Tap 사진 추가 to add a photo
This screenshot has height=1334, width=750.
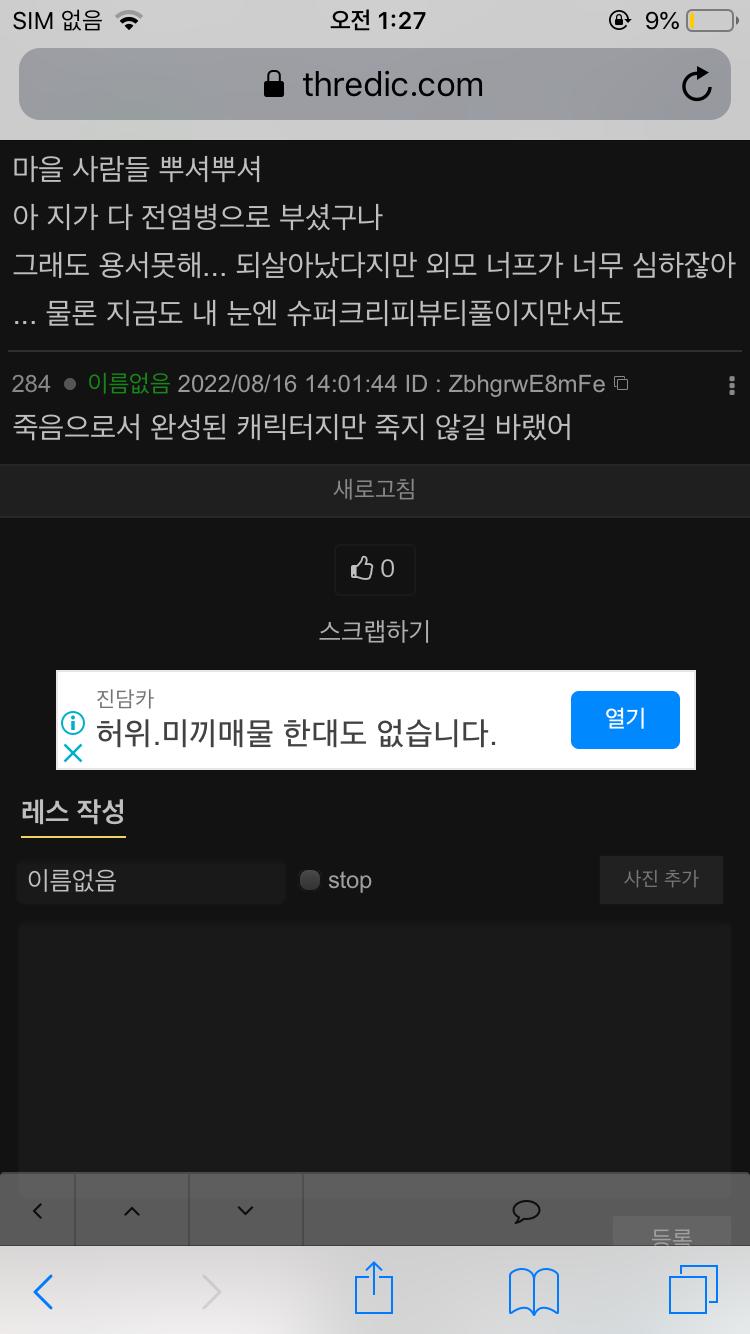[661, 879]
